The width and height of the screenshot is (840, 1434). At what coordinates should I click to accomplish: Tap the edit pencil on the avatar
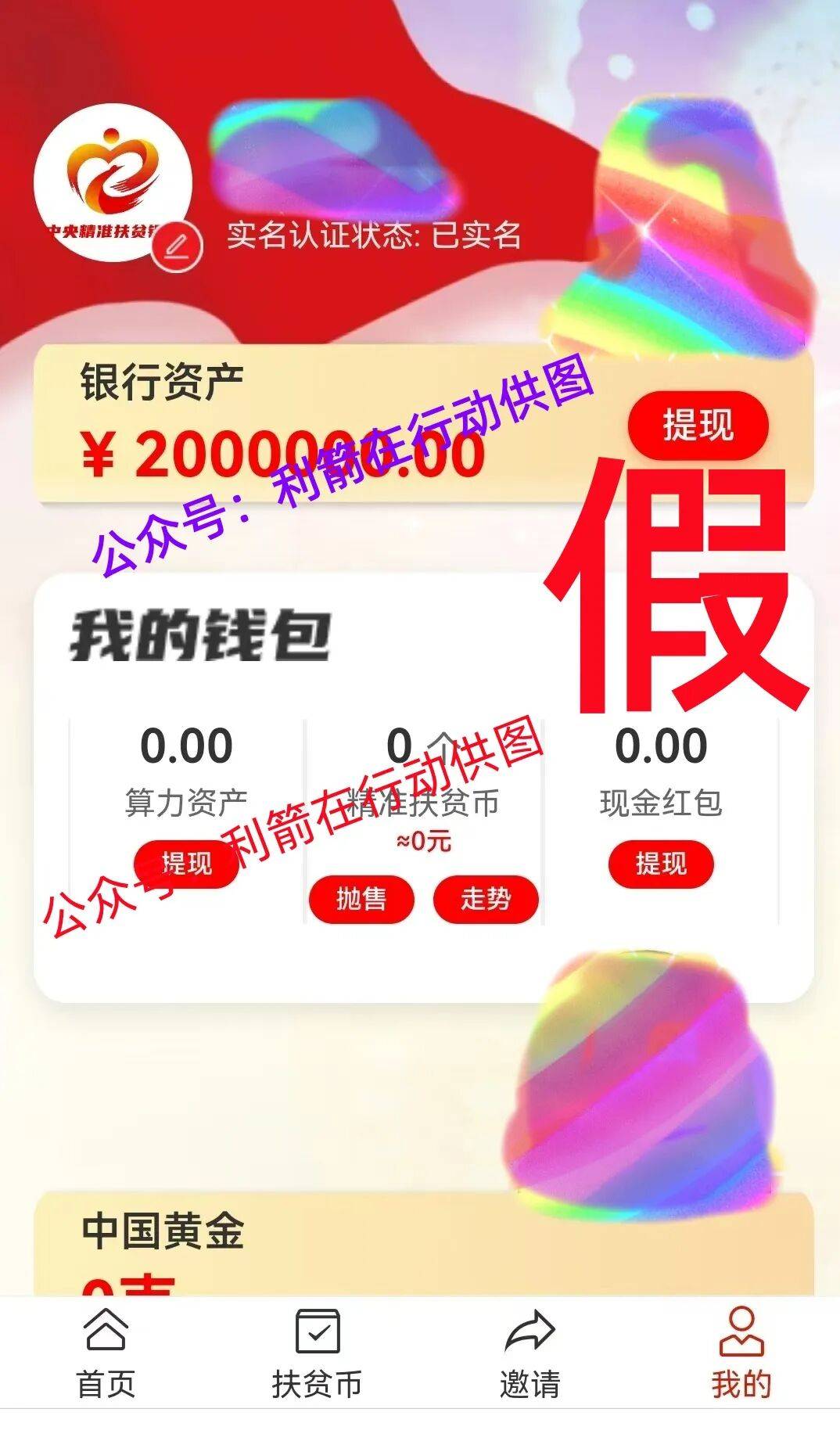[x=177, y=246]
